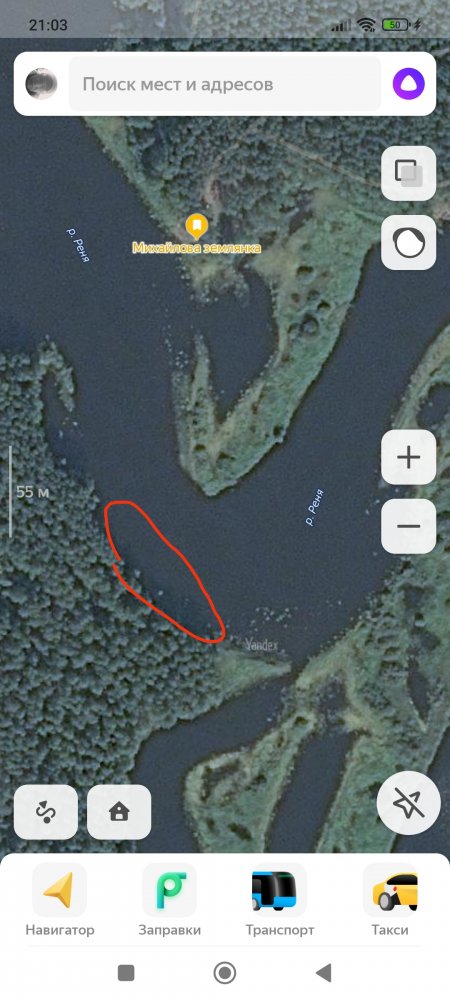This screenshot has height=1000, width=450.
Task: Open the Михайлова землянка bookmark pin
Action: pos(196,226)
